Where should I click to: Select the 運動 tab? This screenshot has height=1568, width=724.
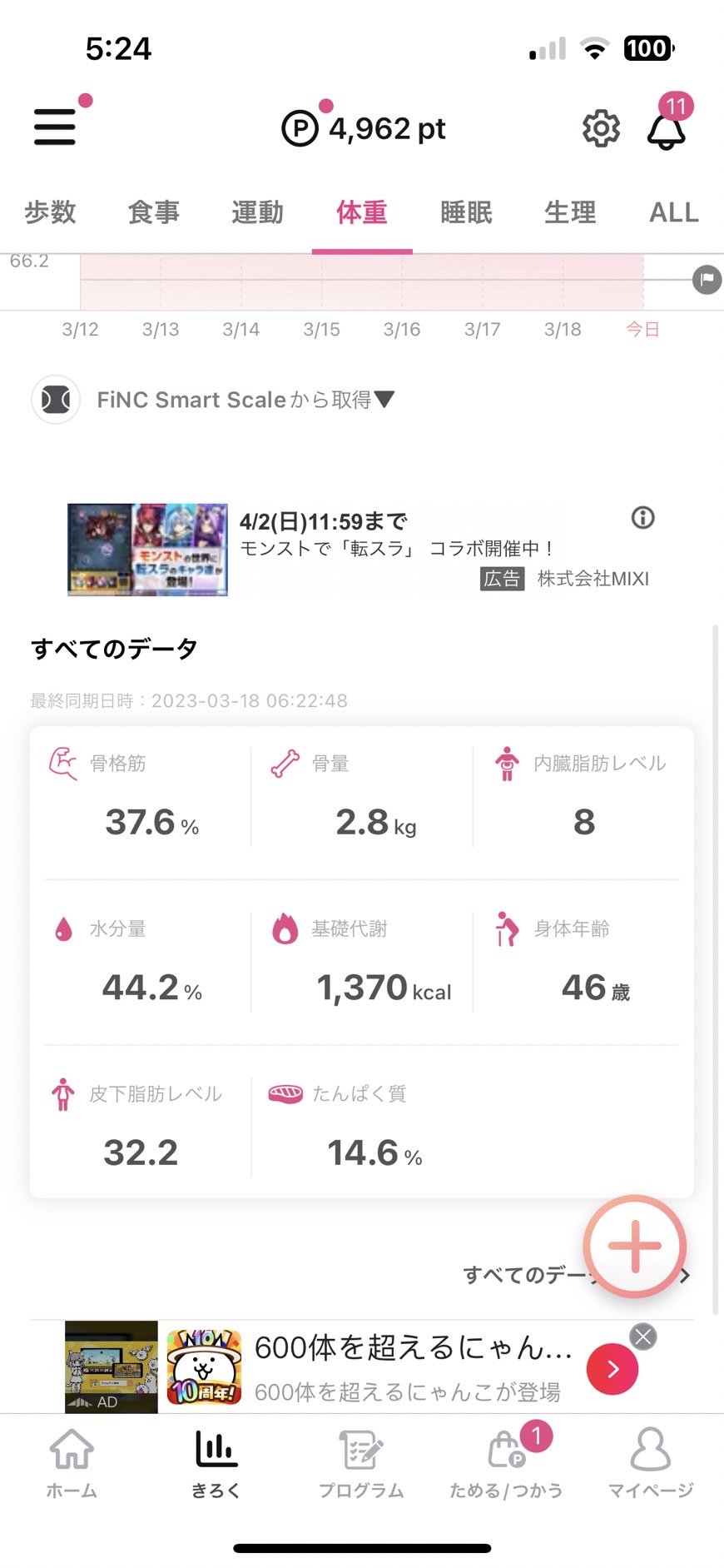[258, 212]
